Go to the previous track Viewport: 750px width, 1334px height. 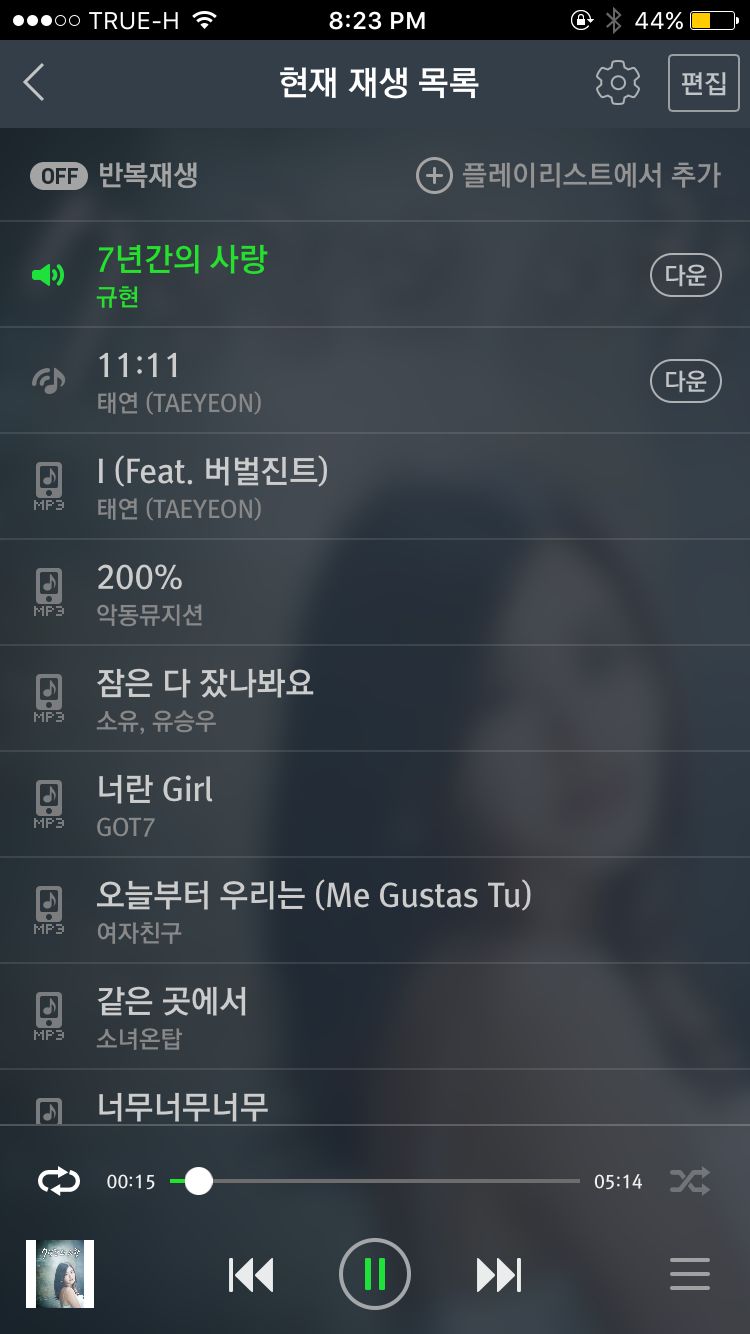pos(251,1274)
